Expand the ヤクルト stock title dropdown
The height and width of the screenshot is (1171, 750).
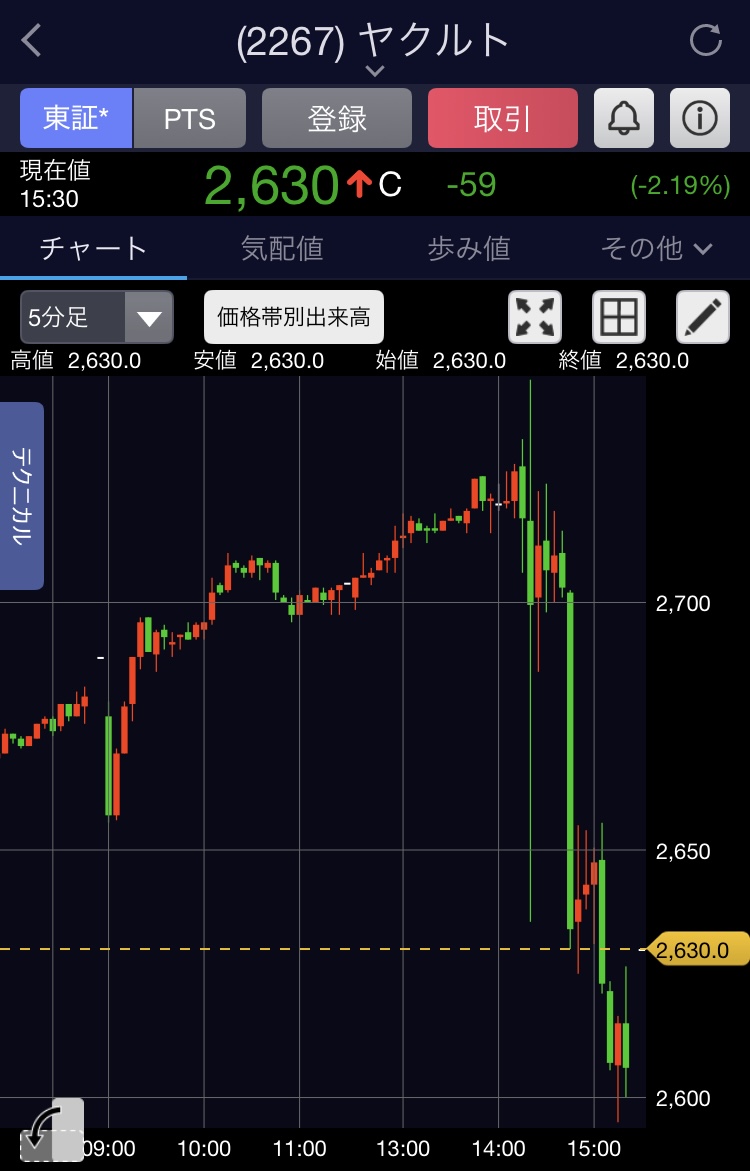coord(374,71)
